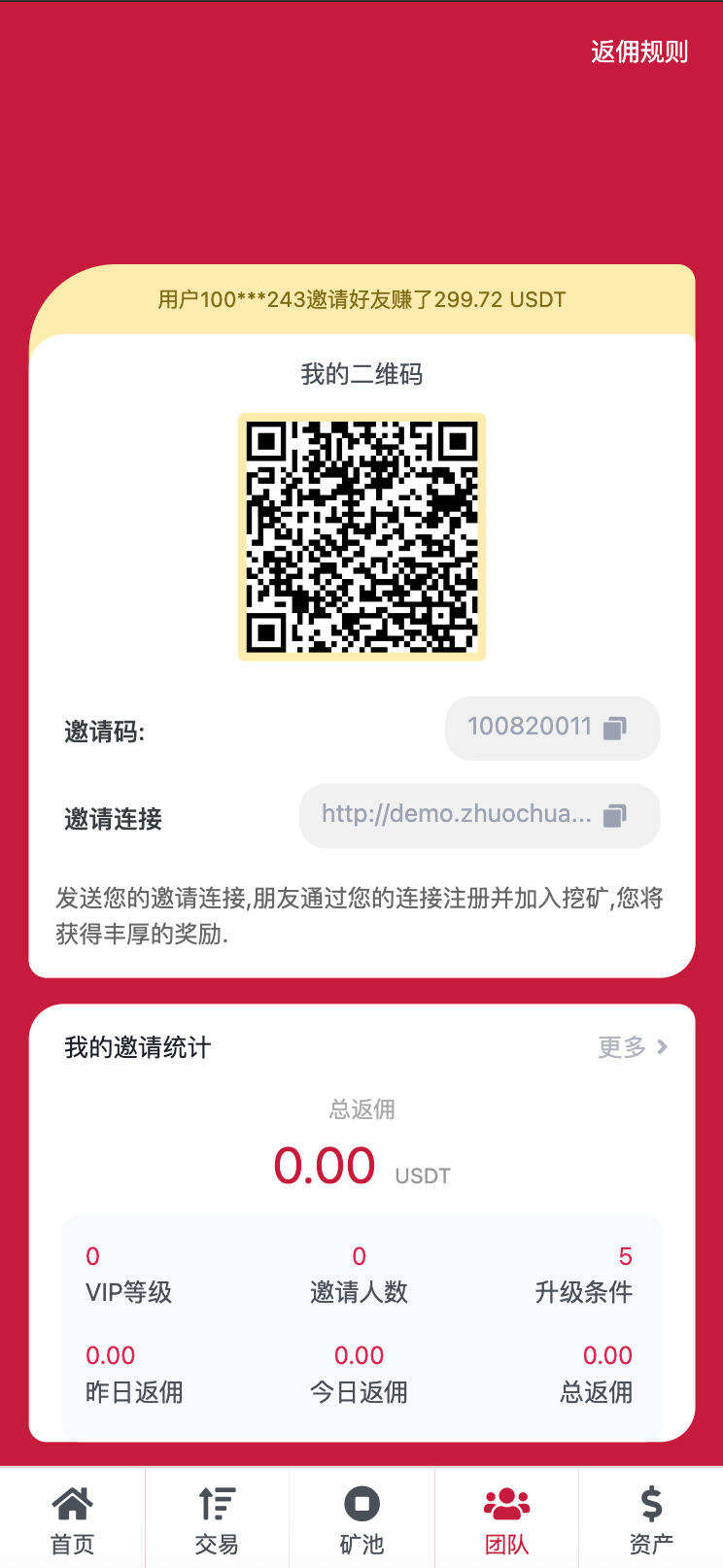Copy the invitation code 100820011

(x=614, y=728)
